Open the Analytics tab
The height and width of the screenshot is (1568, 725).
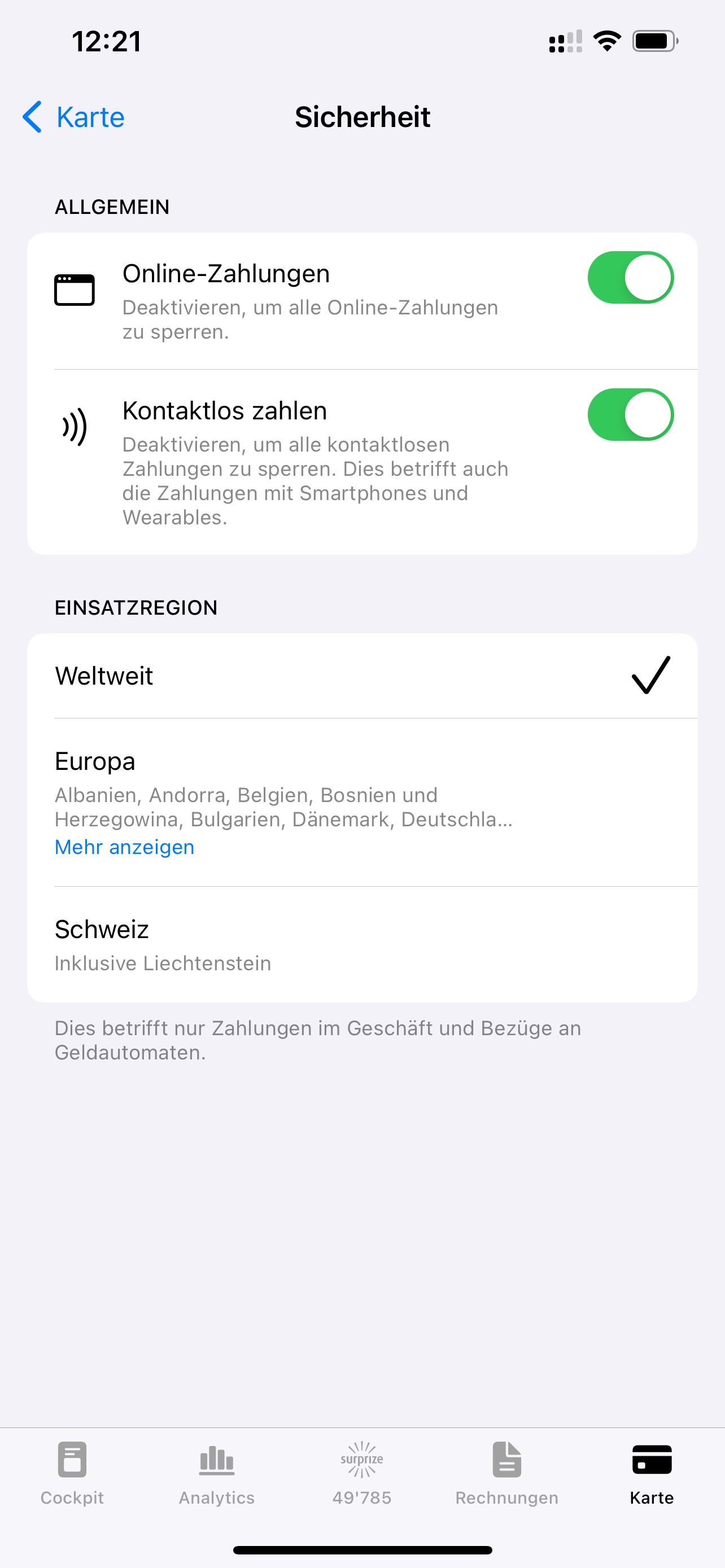(x=217, y=1472)
